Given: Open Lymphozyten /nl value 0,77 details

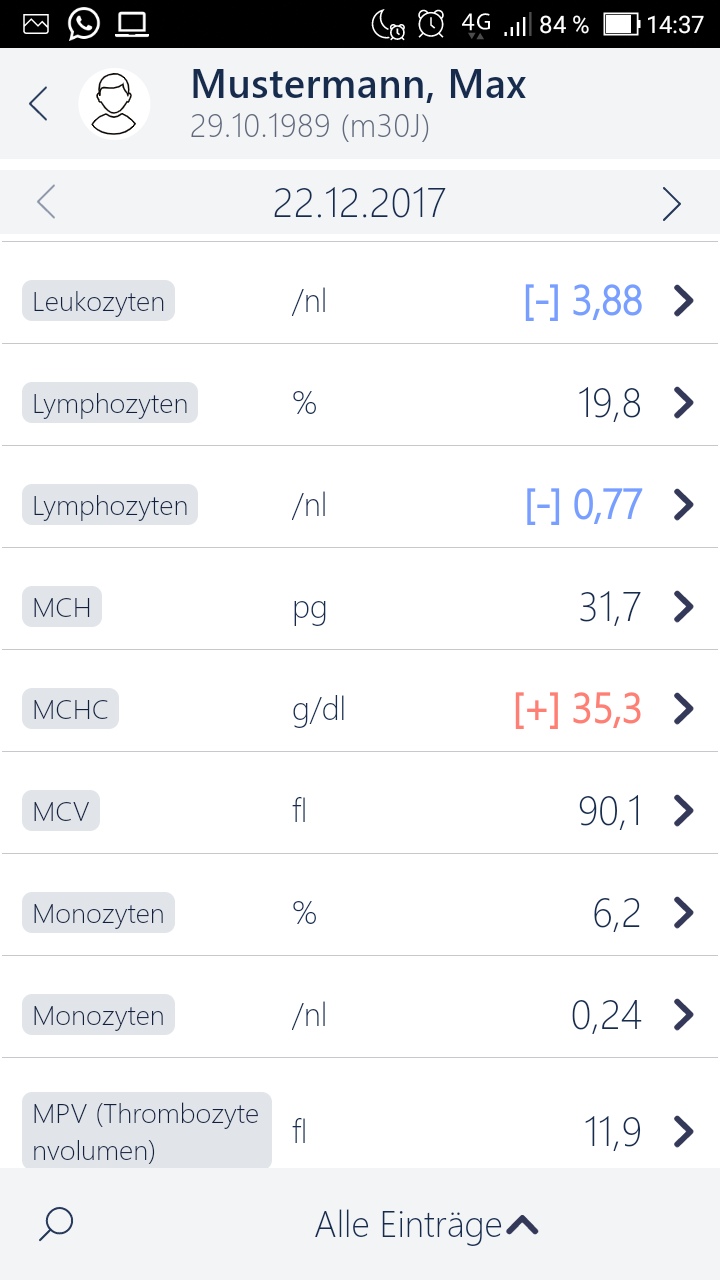Looking at the screenshot, I should point(360,505).
